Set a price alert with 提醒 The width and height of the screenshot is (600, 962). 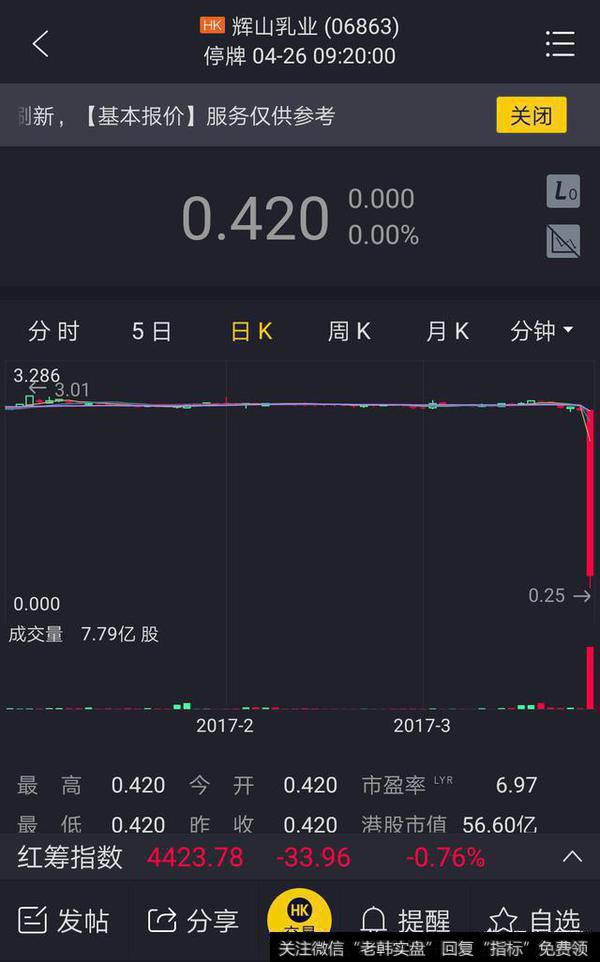tap(405, 920)
